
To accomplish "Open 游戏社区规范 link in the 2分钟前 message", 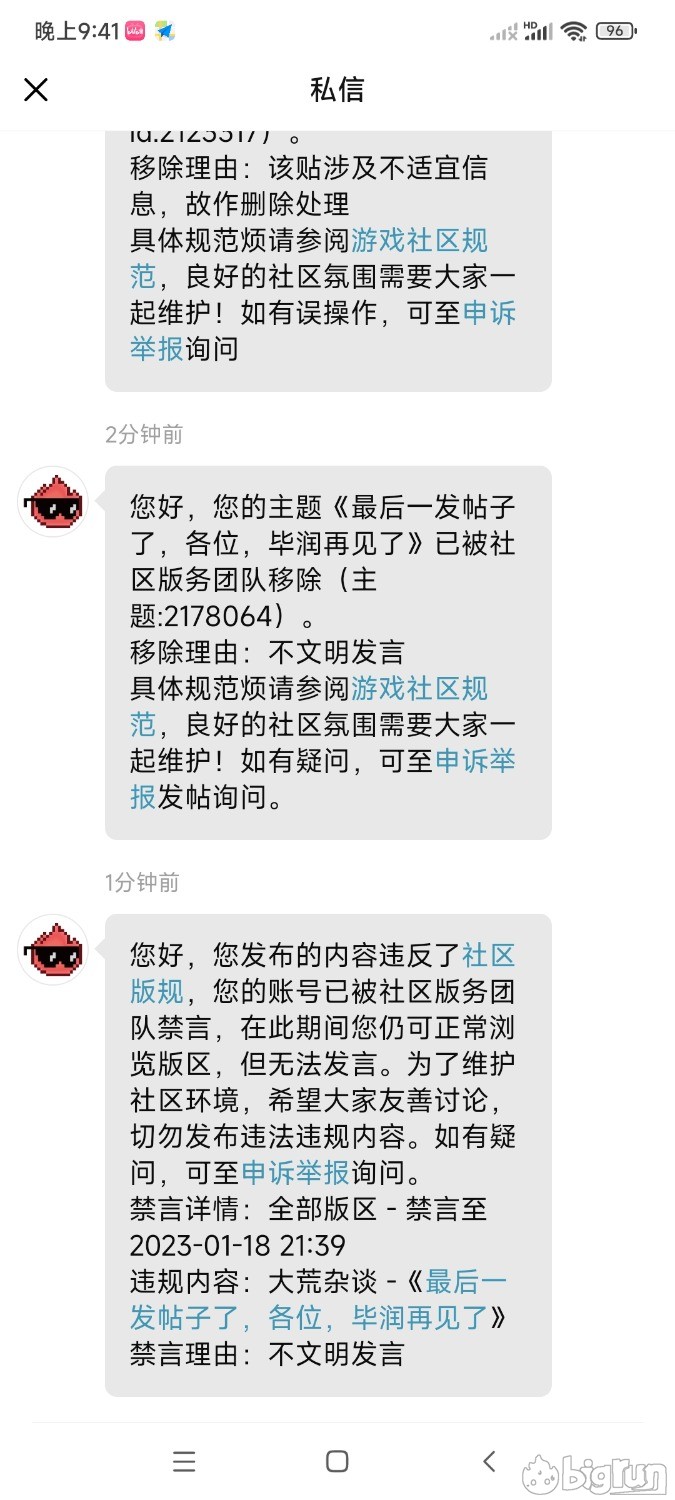I will pos(418,688).
